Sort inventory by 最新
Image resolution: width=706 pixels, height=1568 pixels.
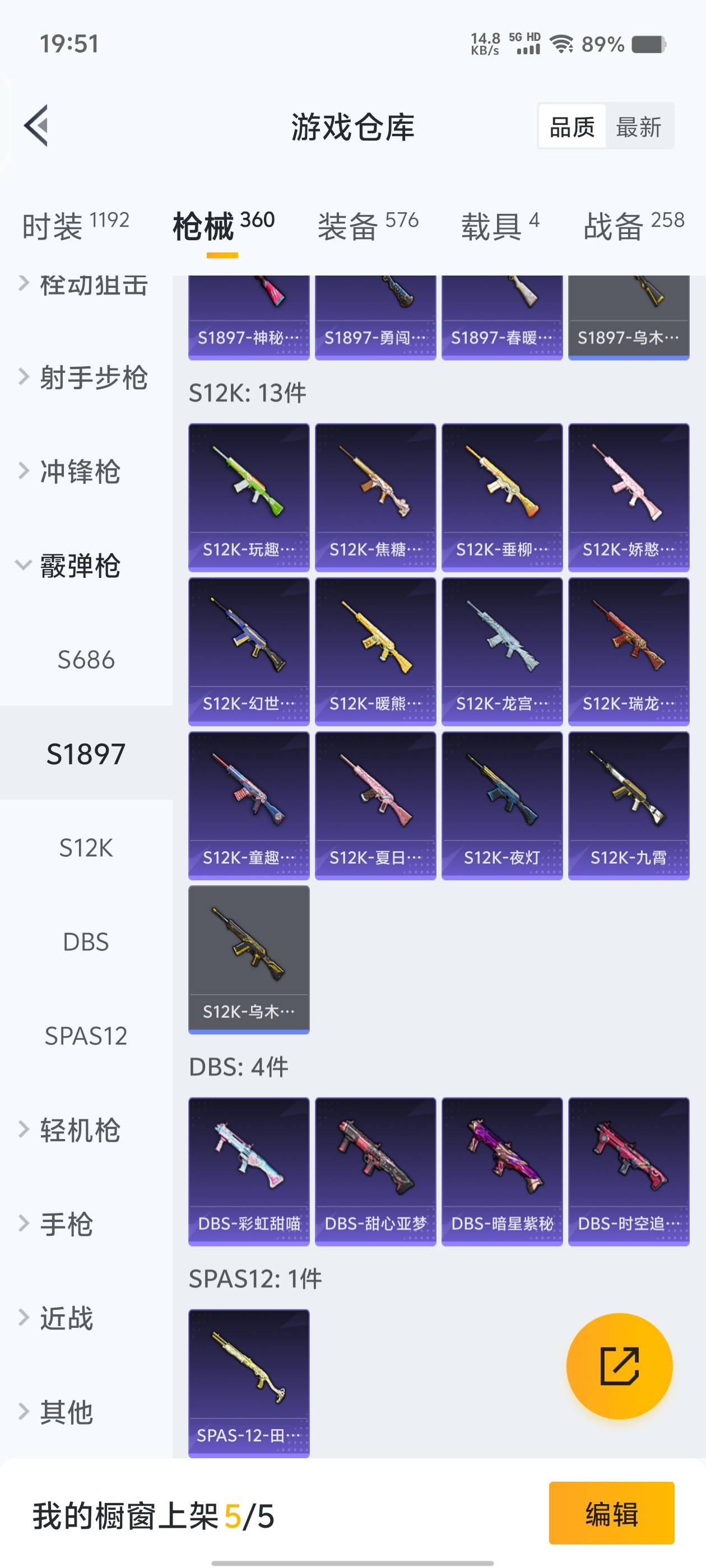[x=638, y=127]
